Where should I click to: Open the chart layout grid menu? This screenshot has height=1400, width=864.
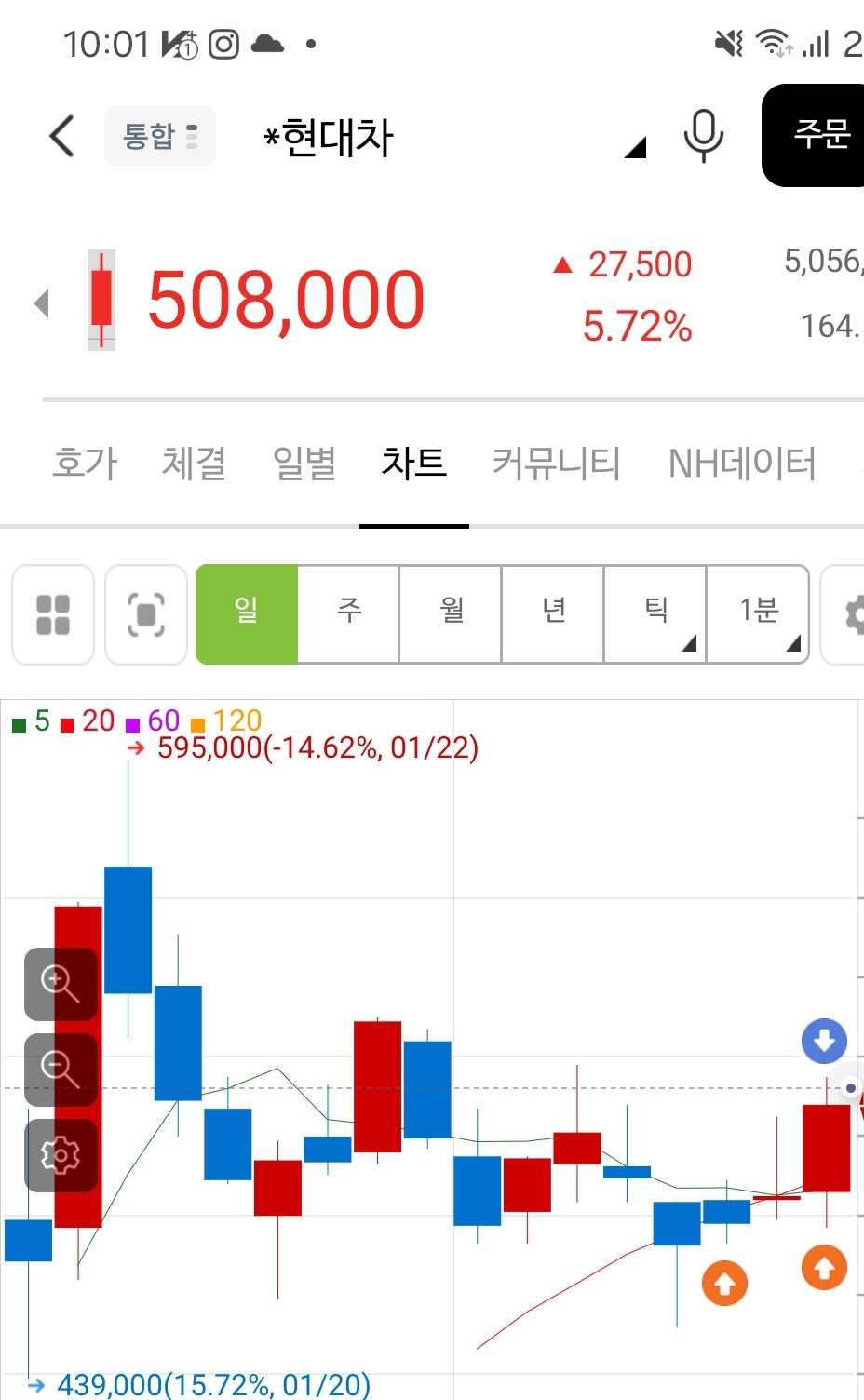53,614
